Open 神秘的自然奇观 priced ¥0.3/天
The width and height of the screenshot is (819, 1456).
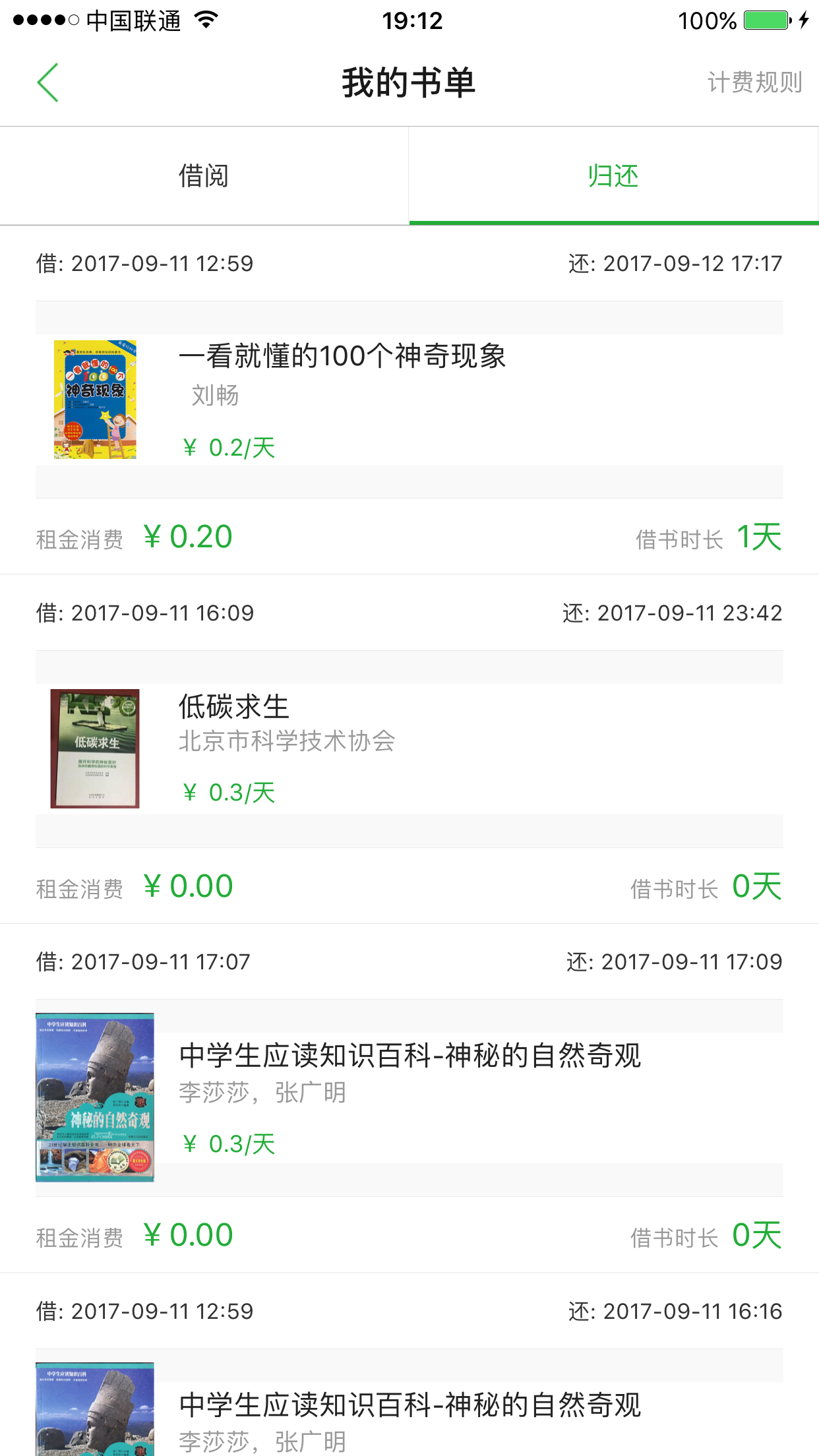(x=409, y=1098)
